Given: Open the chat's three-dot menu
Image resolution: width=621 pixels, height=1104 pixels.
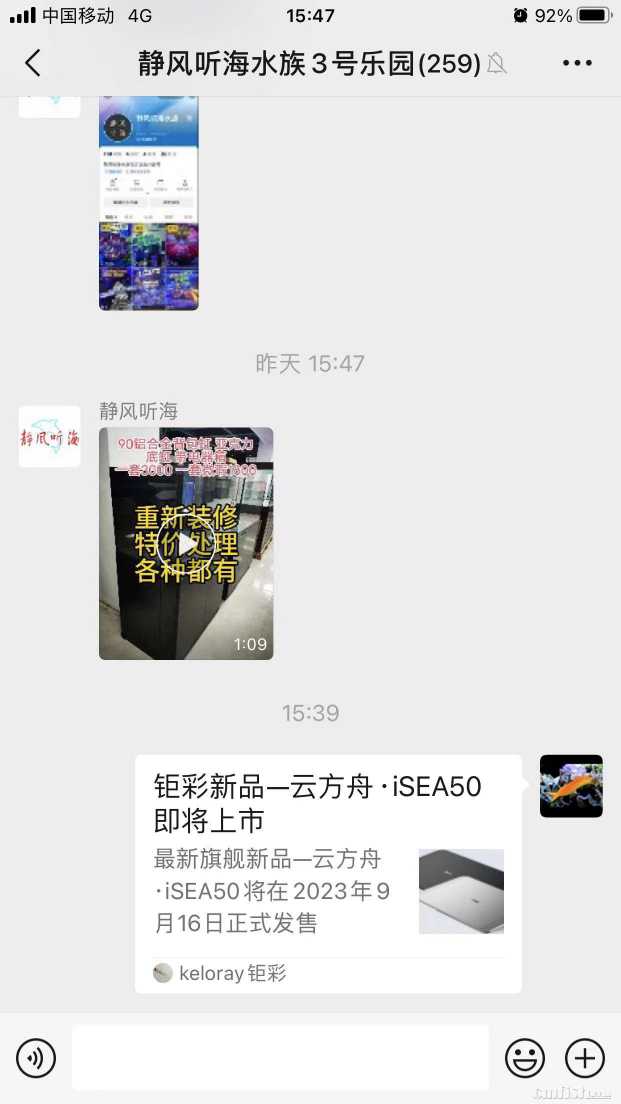Looking at the screenshot, I should pos(577,64).
